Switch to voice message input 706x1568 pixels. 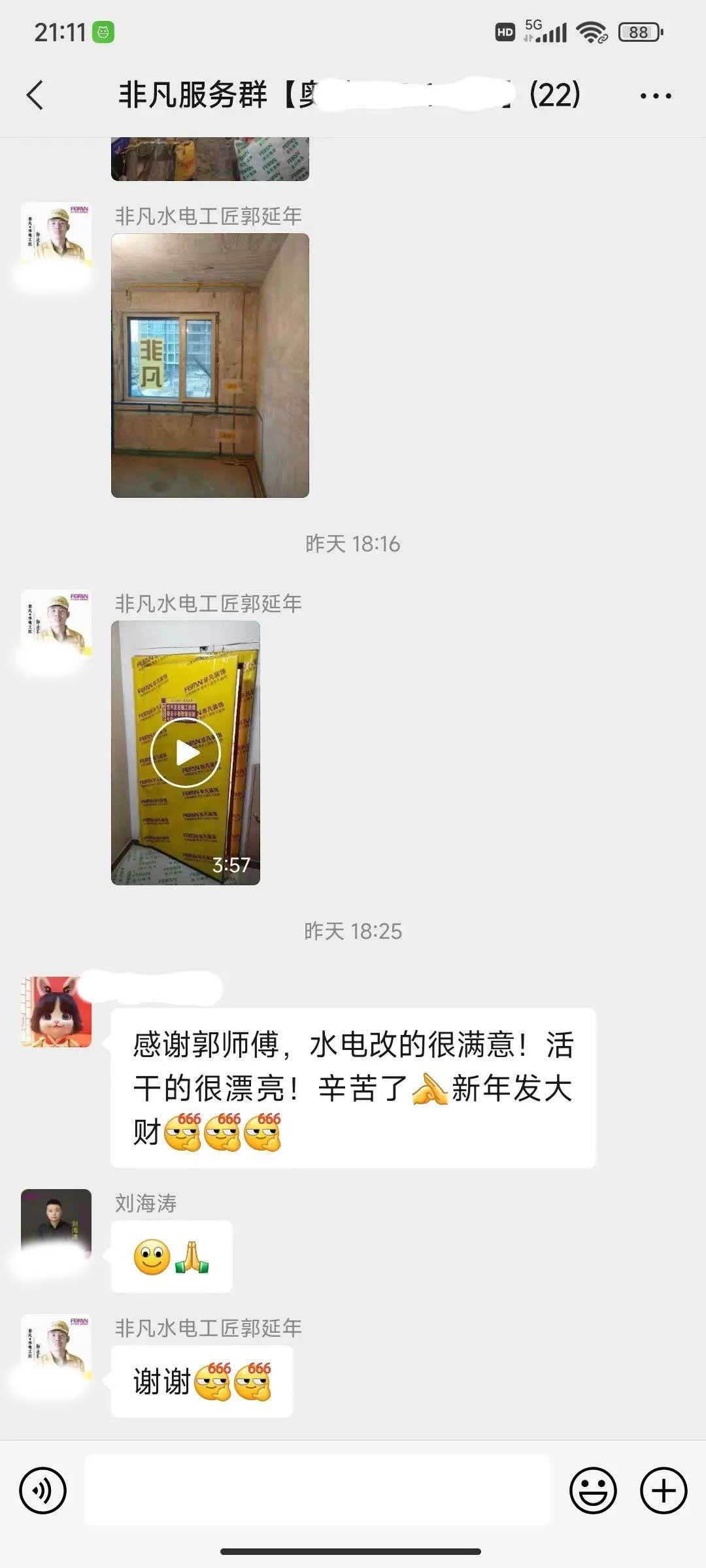pos(43,1490)
